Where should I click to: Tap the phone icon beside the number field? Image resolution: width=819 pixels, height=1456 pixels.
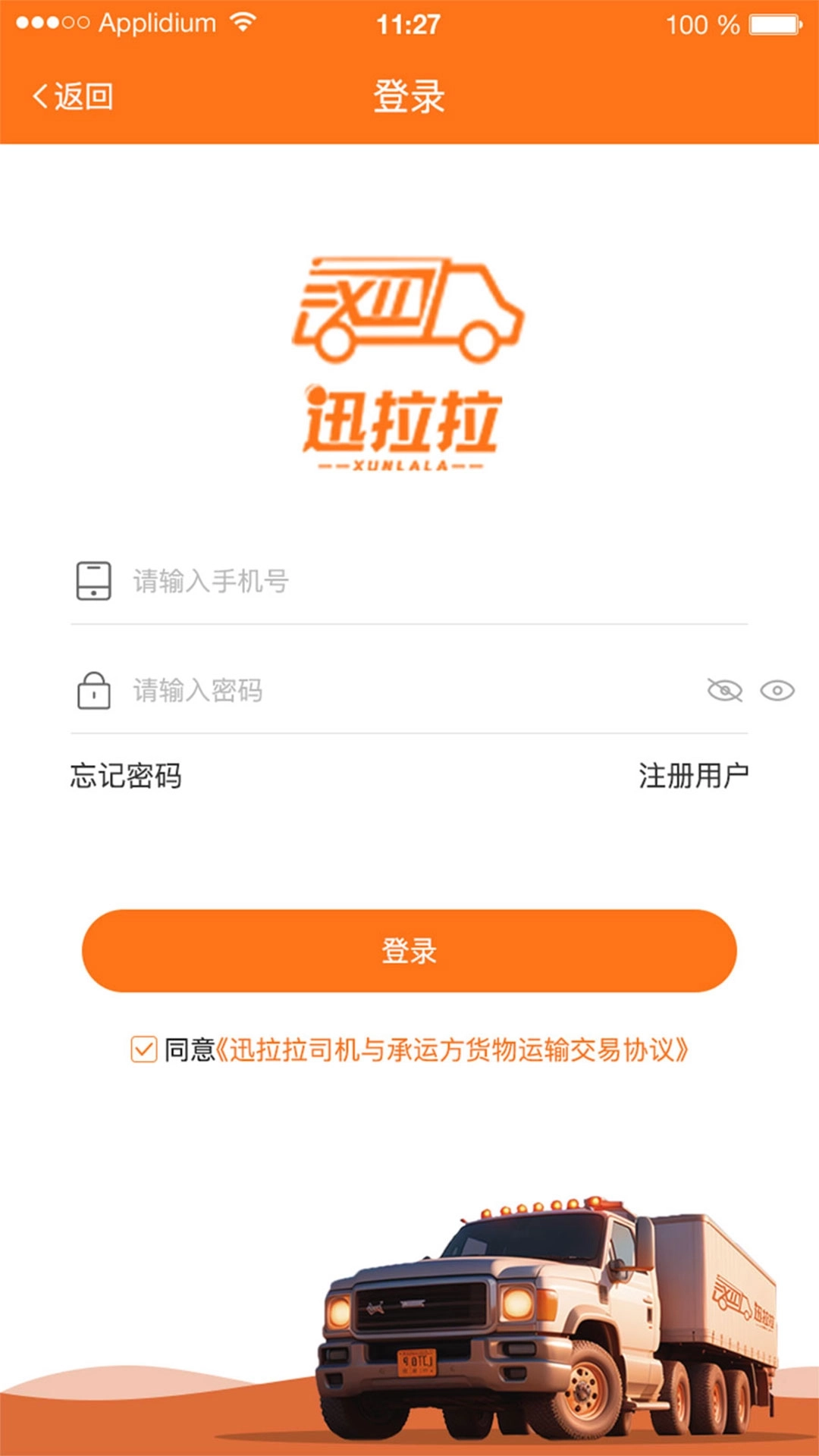tap(93, 580)
